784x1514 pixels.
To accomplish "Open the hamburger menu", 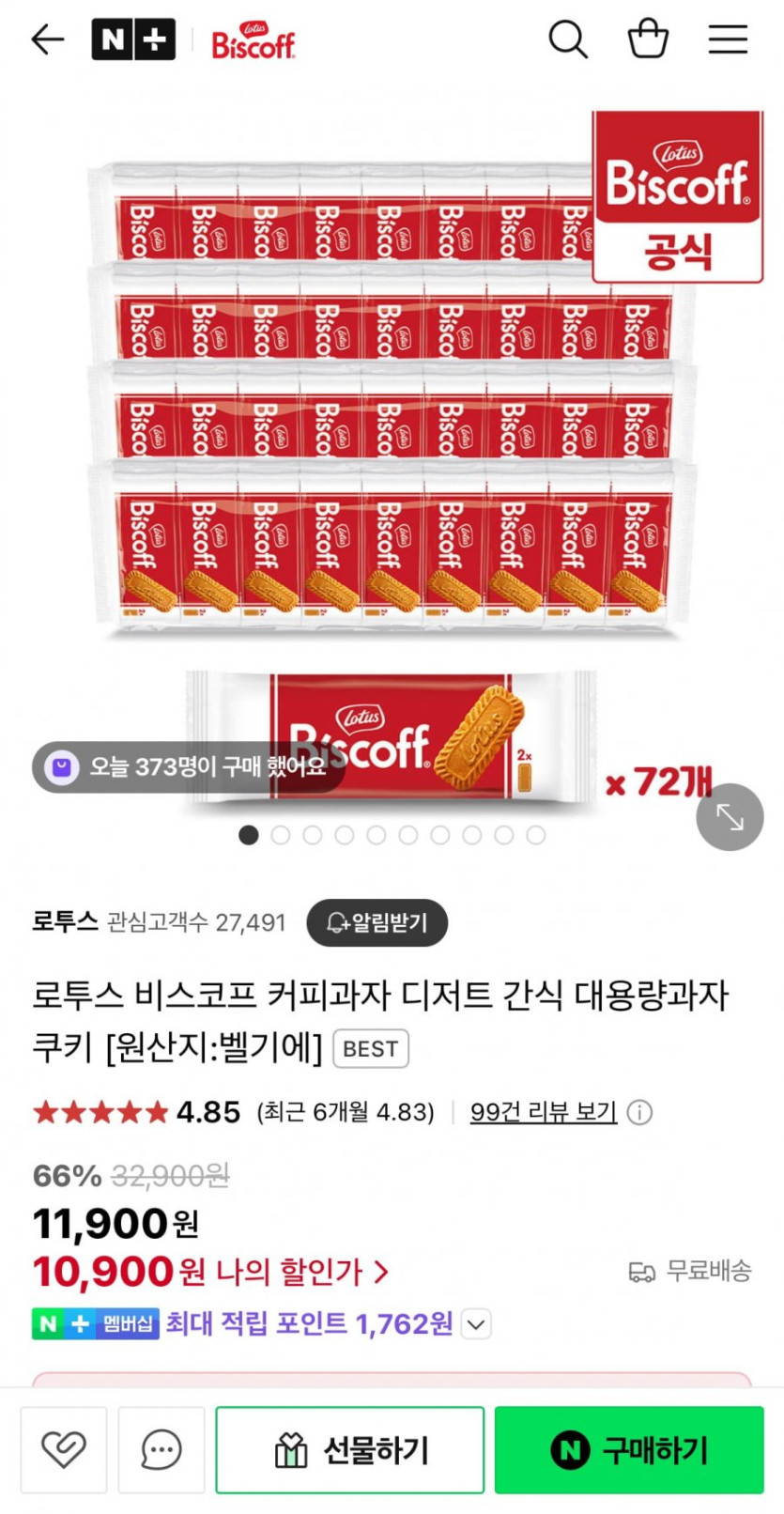I will click(x=728, y=39).
